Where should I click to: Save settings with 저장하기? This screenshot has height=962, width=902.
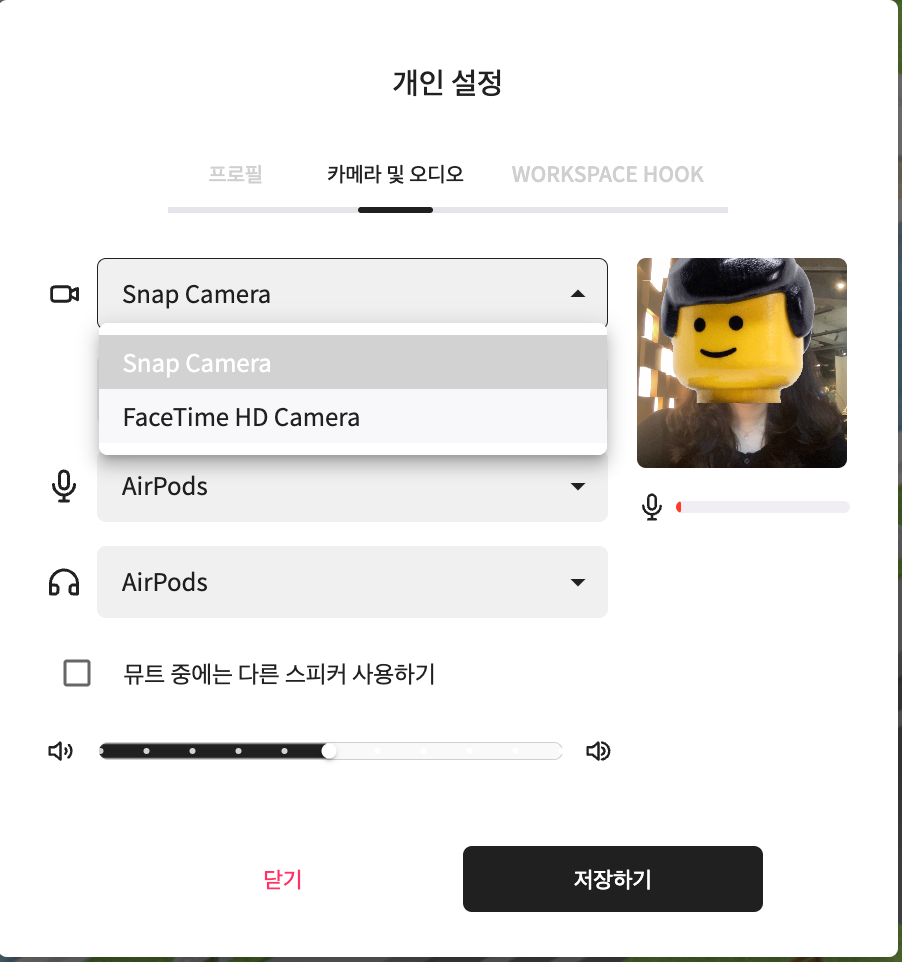pyautogui.click(x=612, y=879)
